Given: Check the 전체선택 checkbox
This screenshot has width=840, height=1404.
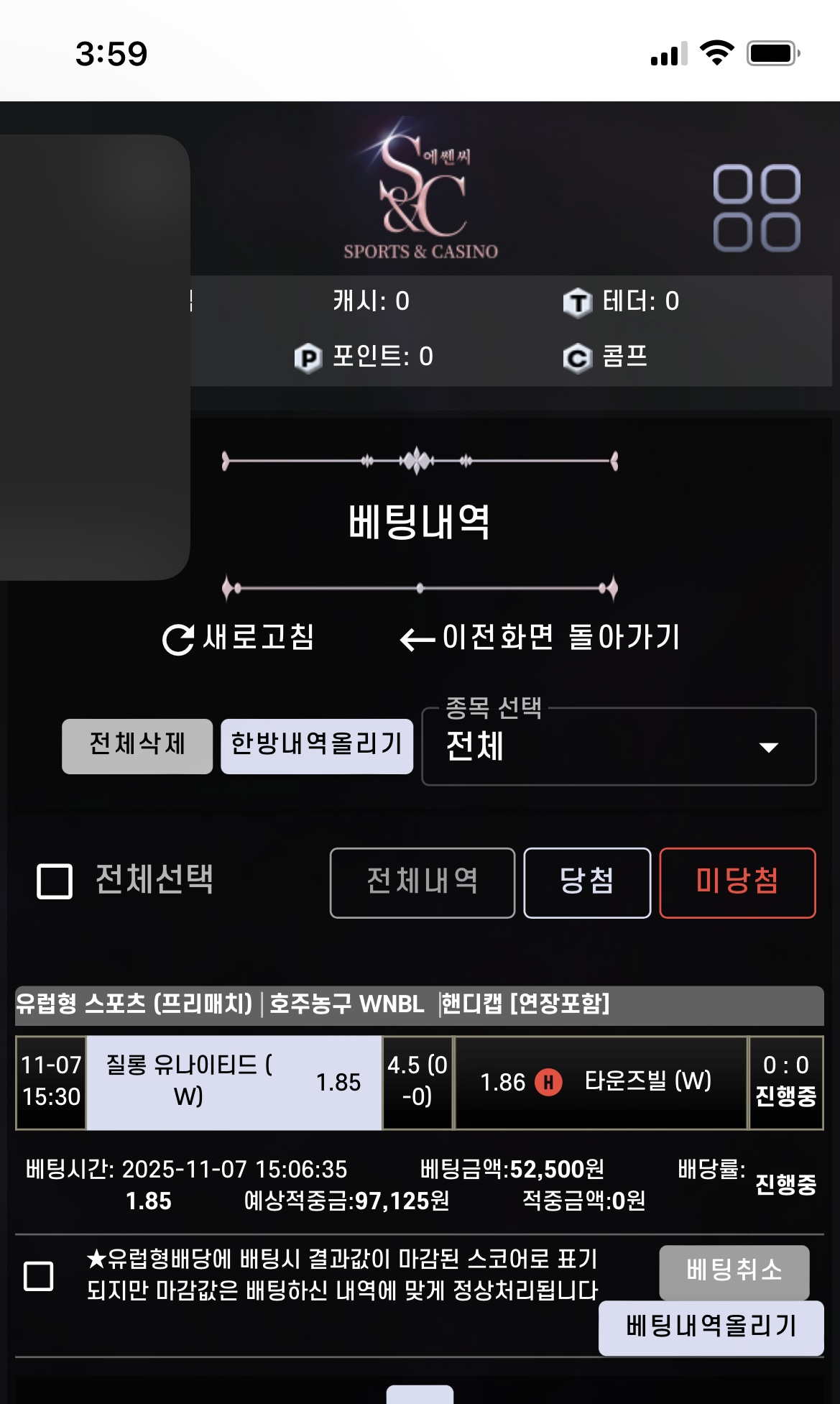Looking at the screenshot, I should 55,881.
